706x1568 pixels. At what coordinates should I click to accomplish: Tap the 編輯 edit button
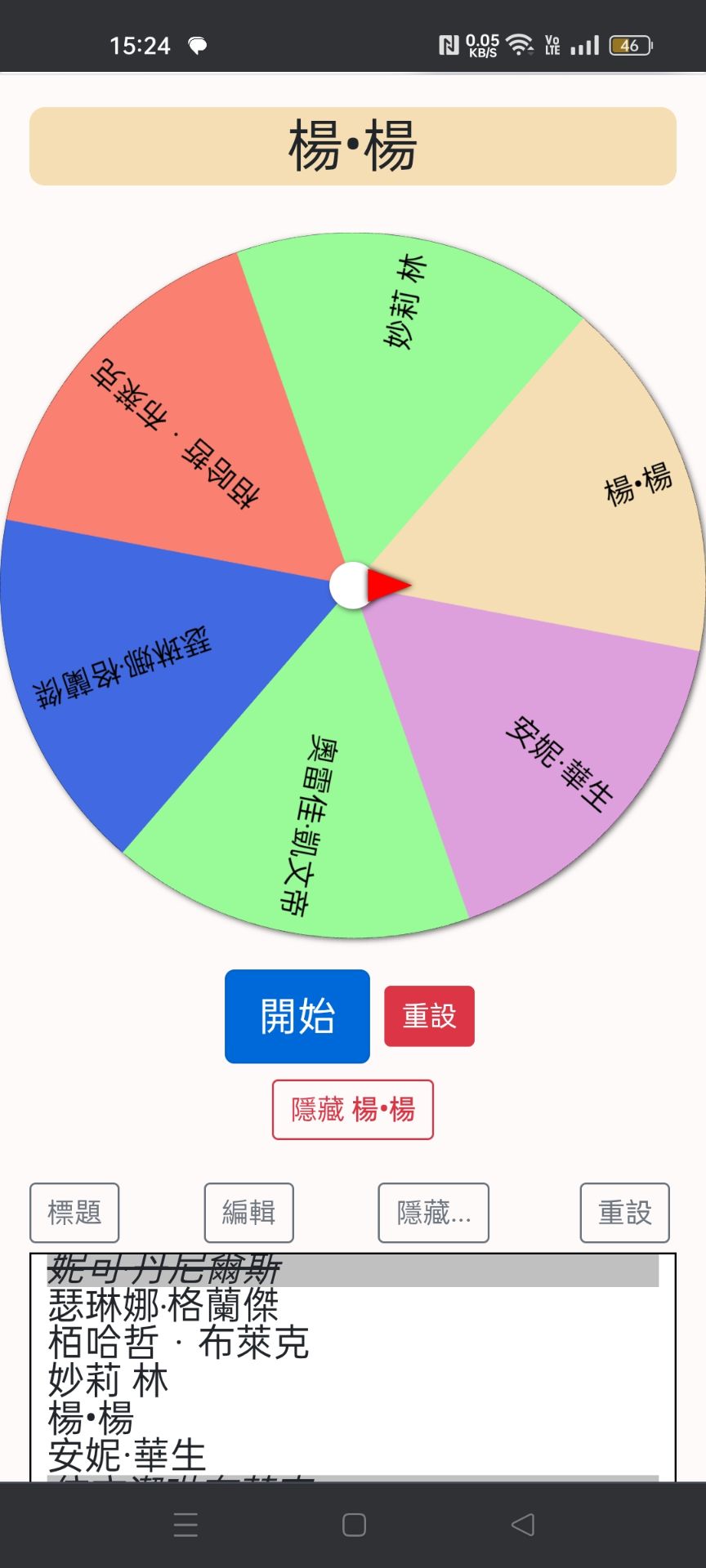[248, 1212]
